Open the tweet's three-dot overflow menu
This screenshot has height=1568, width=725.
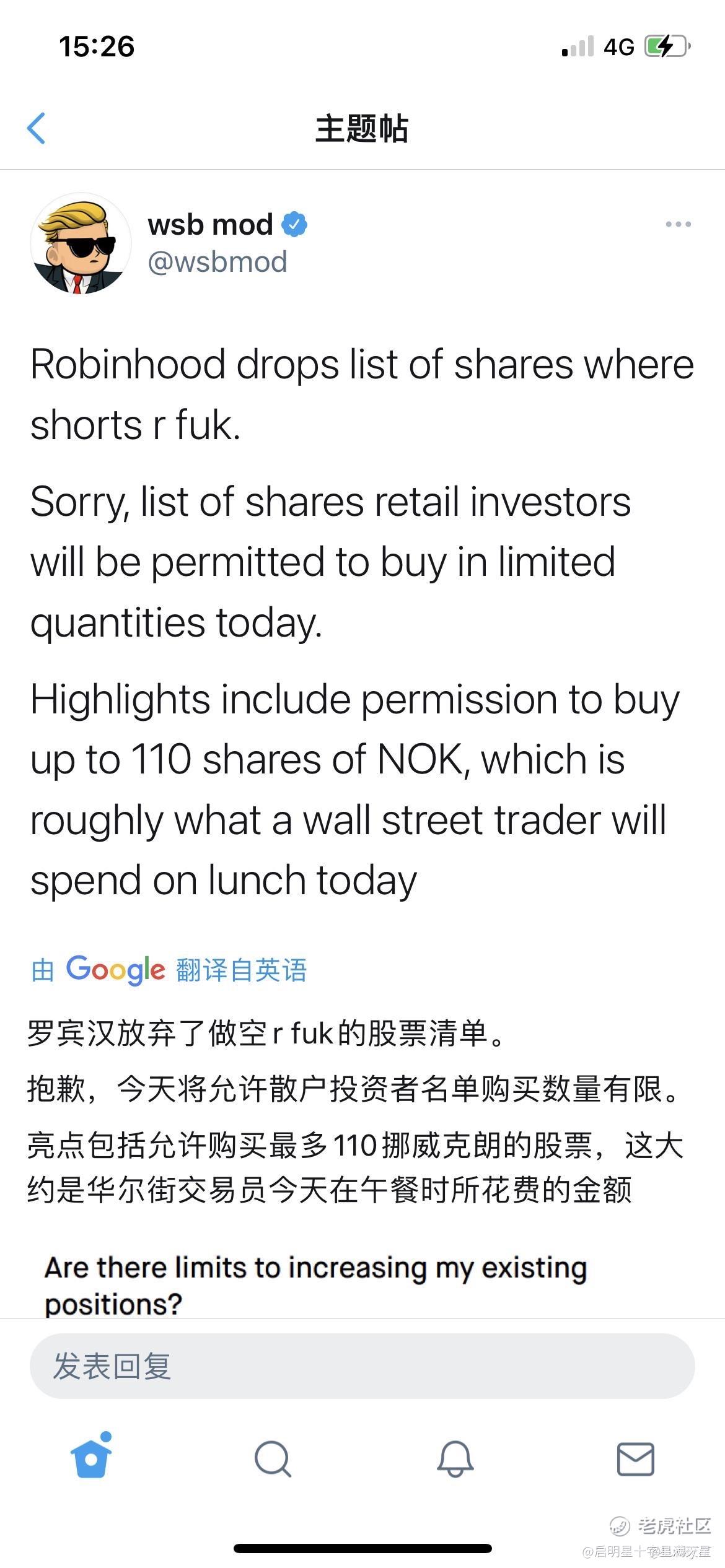pyautogui.click(x=678, y=224)
